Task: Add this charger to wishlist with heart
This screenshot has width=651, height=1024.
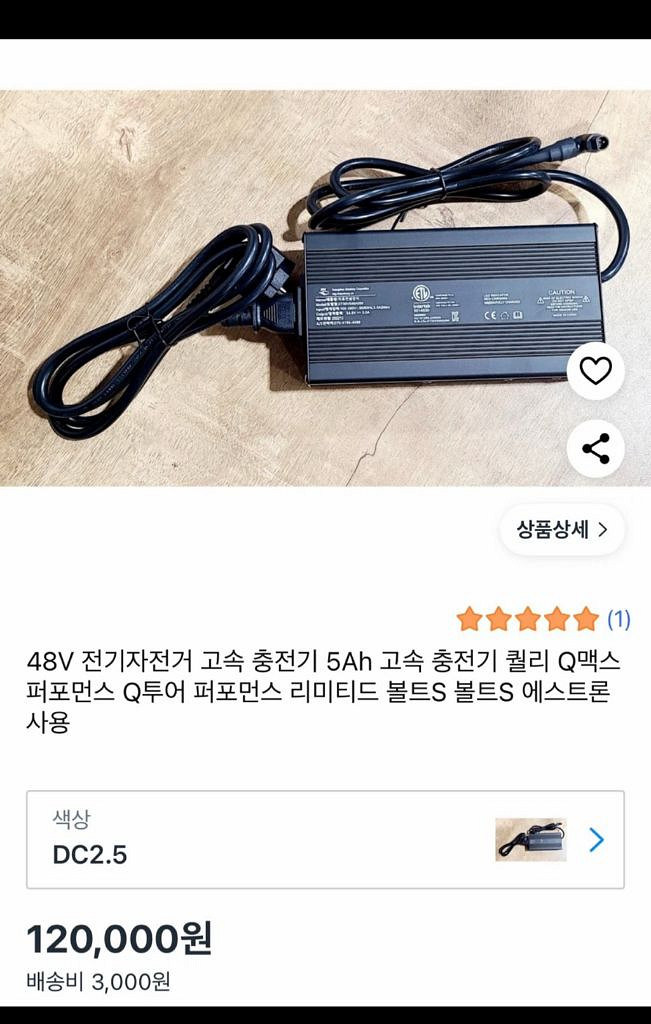Action: coord(596,371)
